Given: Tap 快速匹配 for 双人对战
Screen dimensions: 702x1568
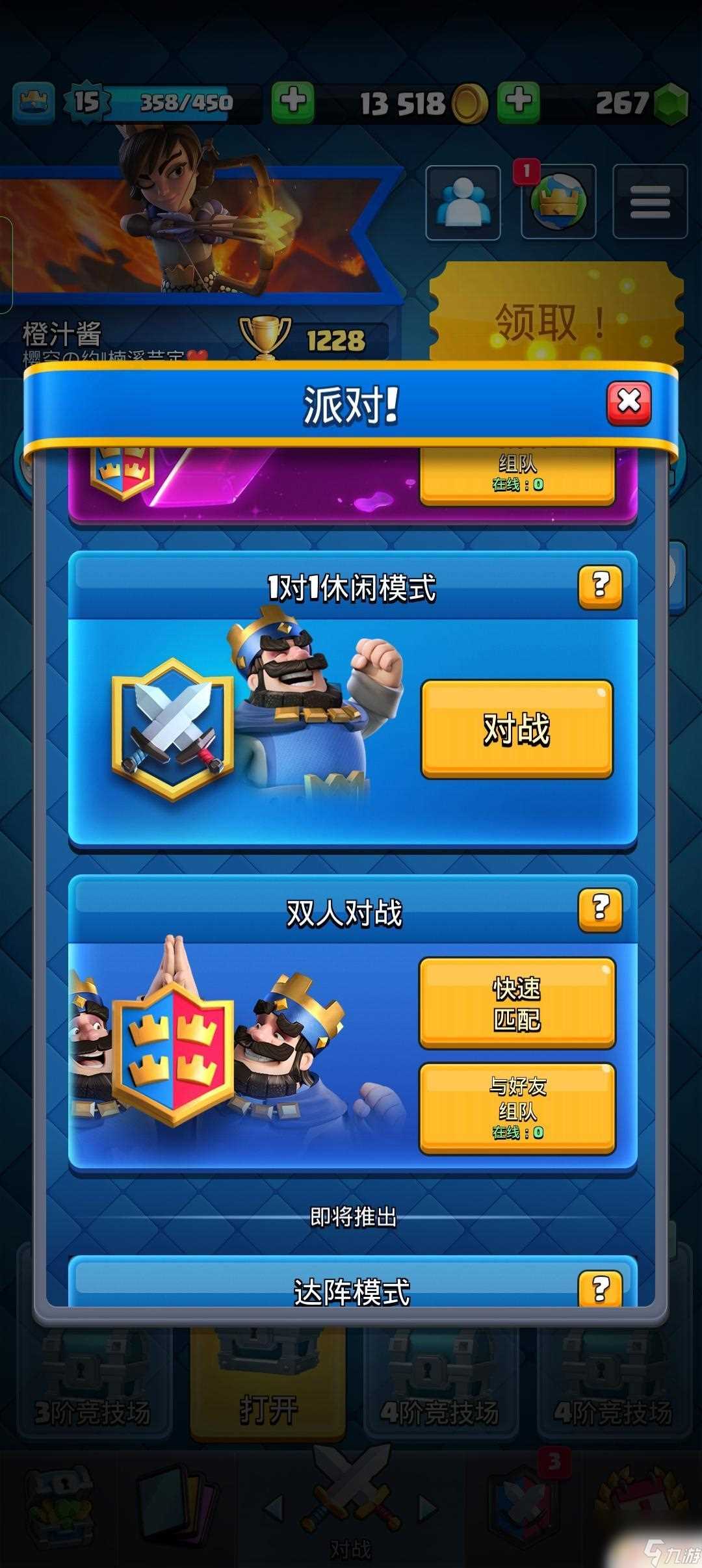Looking at the screenshot, I should click(517, 1003).
